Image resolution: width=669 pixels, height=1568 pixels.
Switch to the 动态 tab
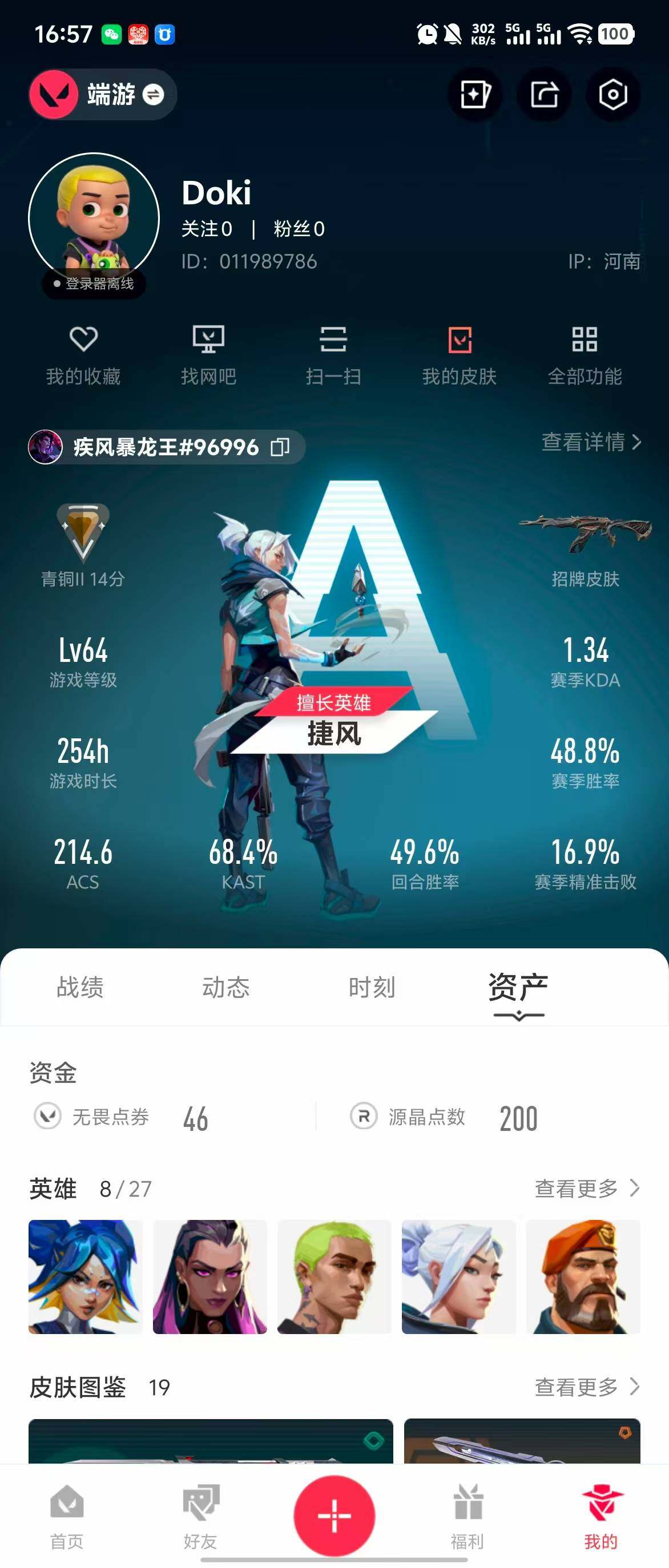coord(226,987)
